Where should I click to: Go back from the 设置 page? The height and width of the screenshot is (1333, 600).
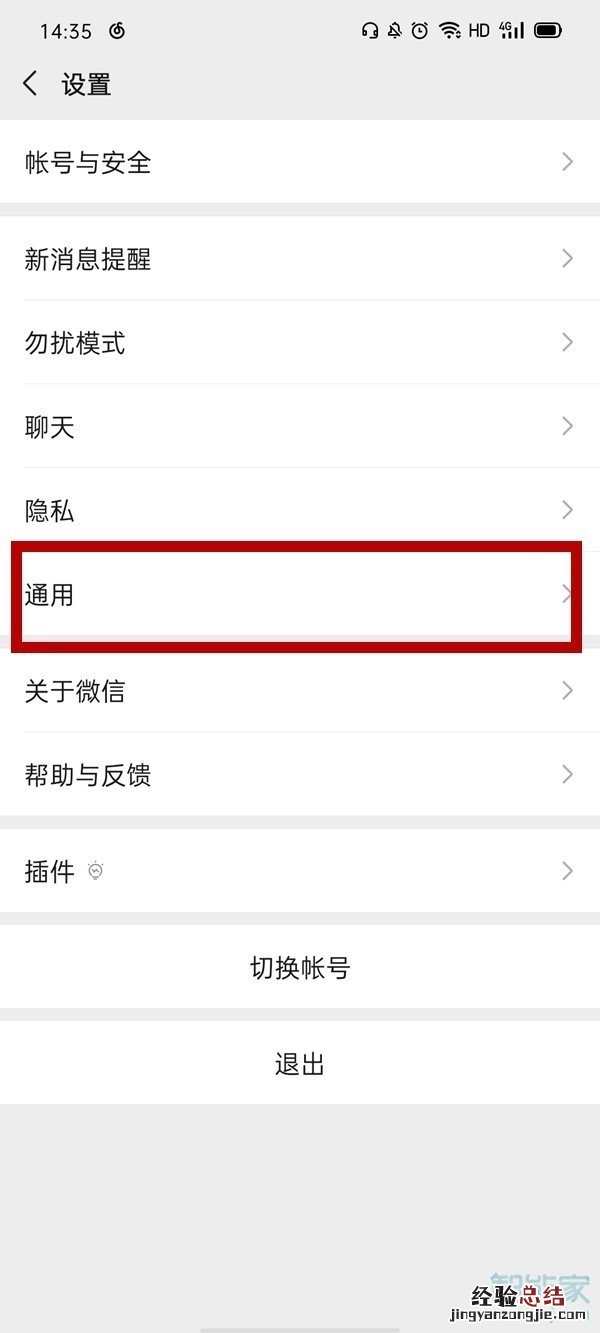point(30,84)
